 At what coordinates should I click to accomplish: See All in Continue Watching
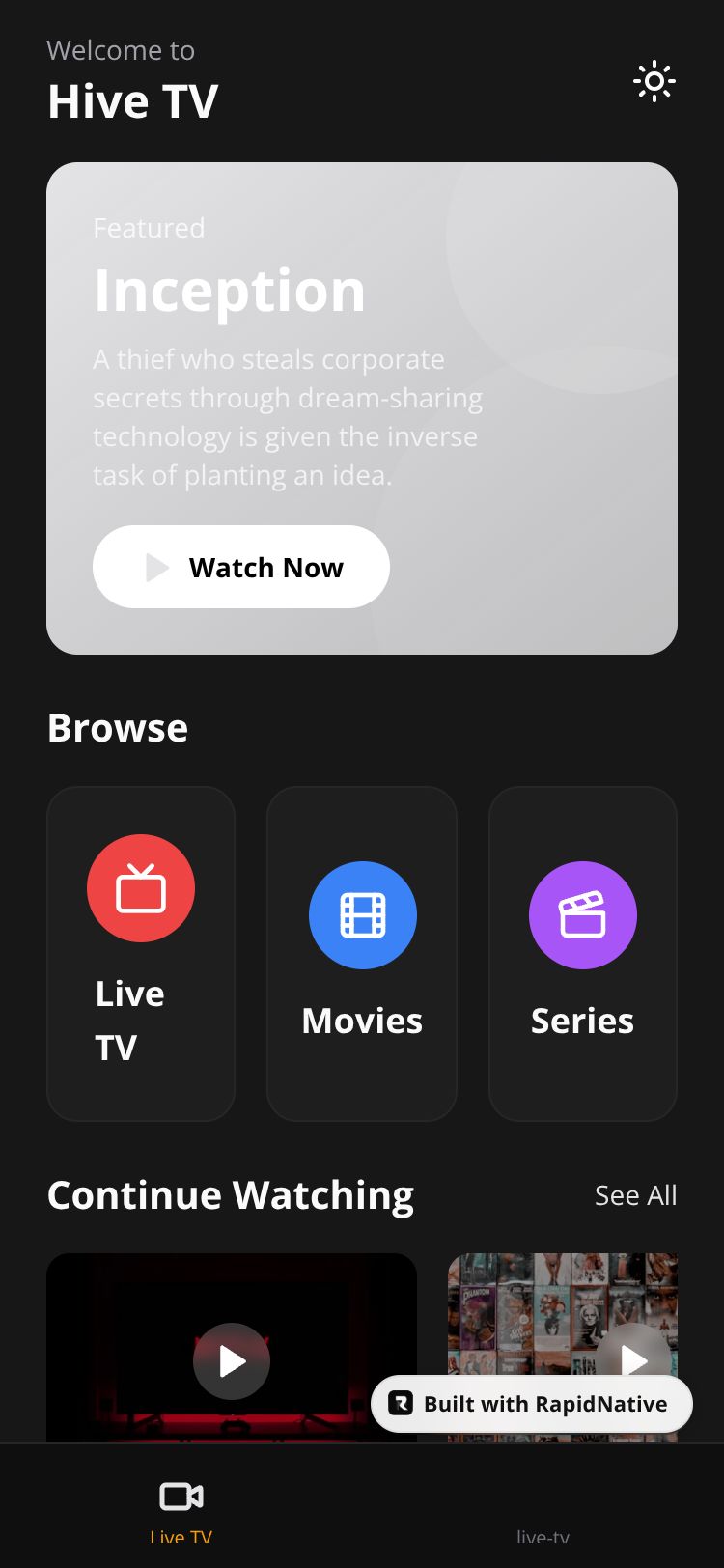click(635, 1195)
